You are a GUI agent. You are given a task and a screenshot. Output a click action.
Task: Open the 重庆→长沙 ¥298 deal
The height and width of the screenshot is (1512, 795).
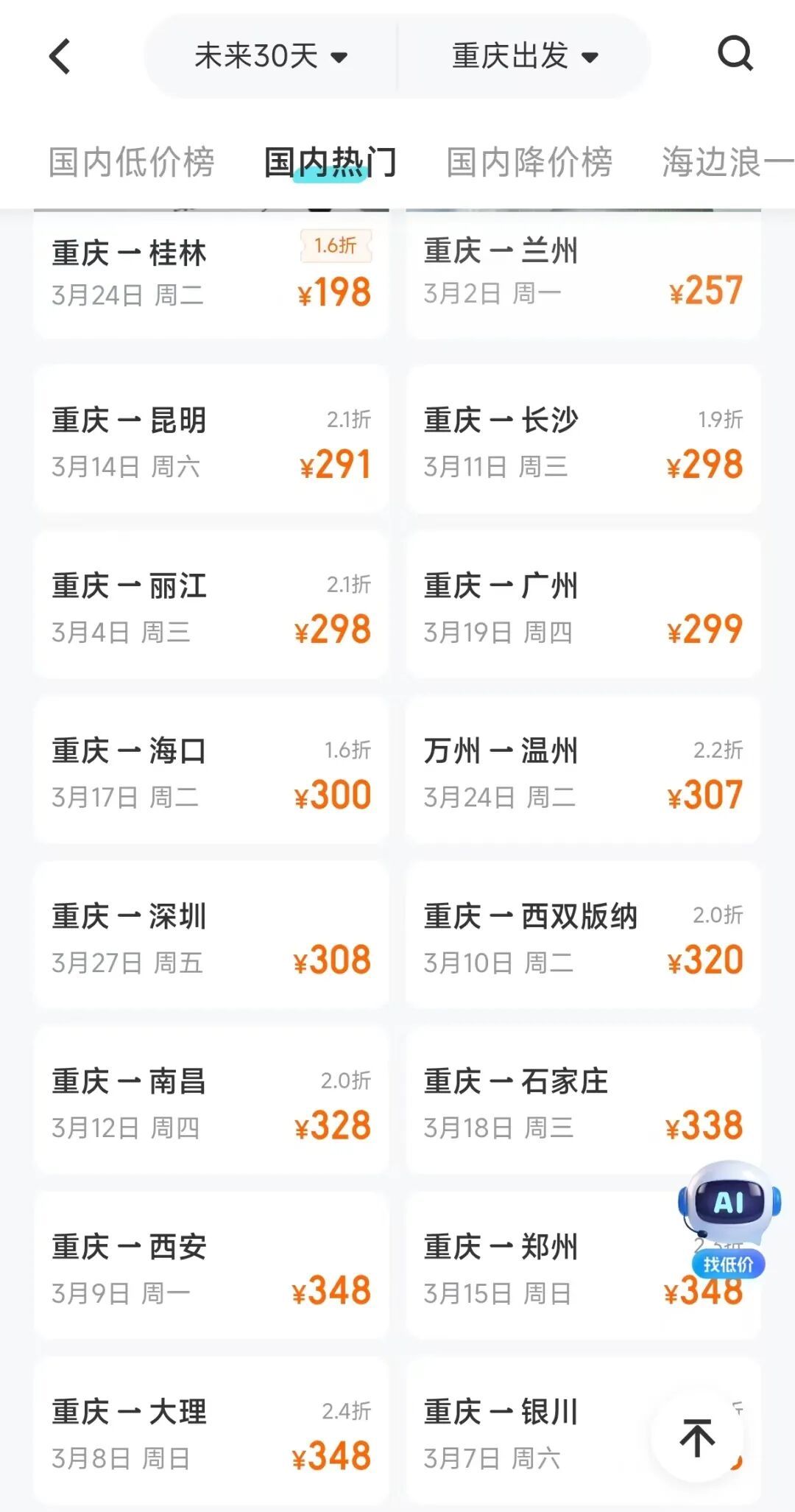point(583,440)
